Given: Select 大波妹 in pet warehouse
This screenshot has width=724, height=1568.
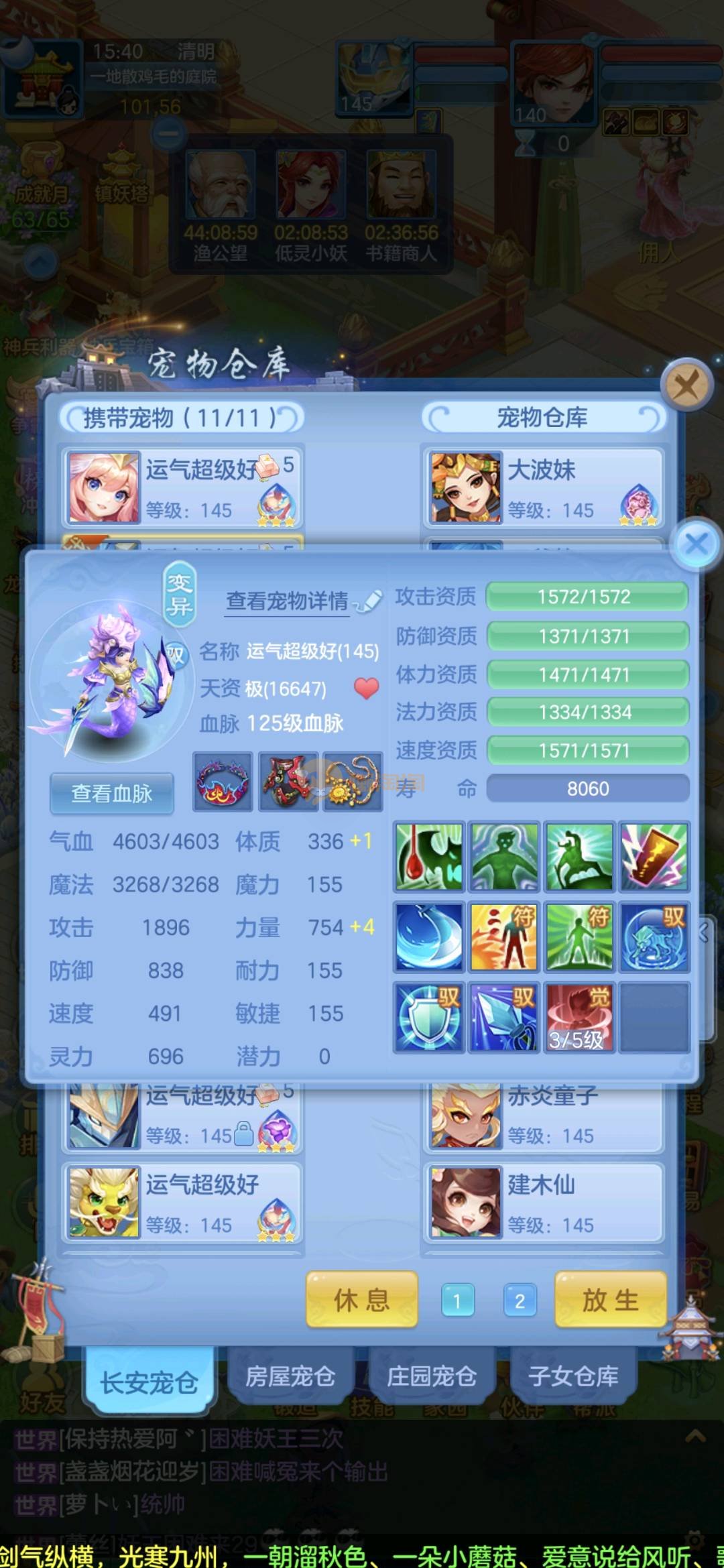Looking at the screenshot, I should (543, 487).
